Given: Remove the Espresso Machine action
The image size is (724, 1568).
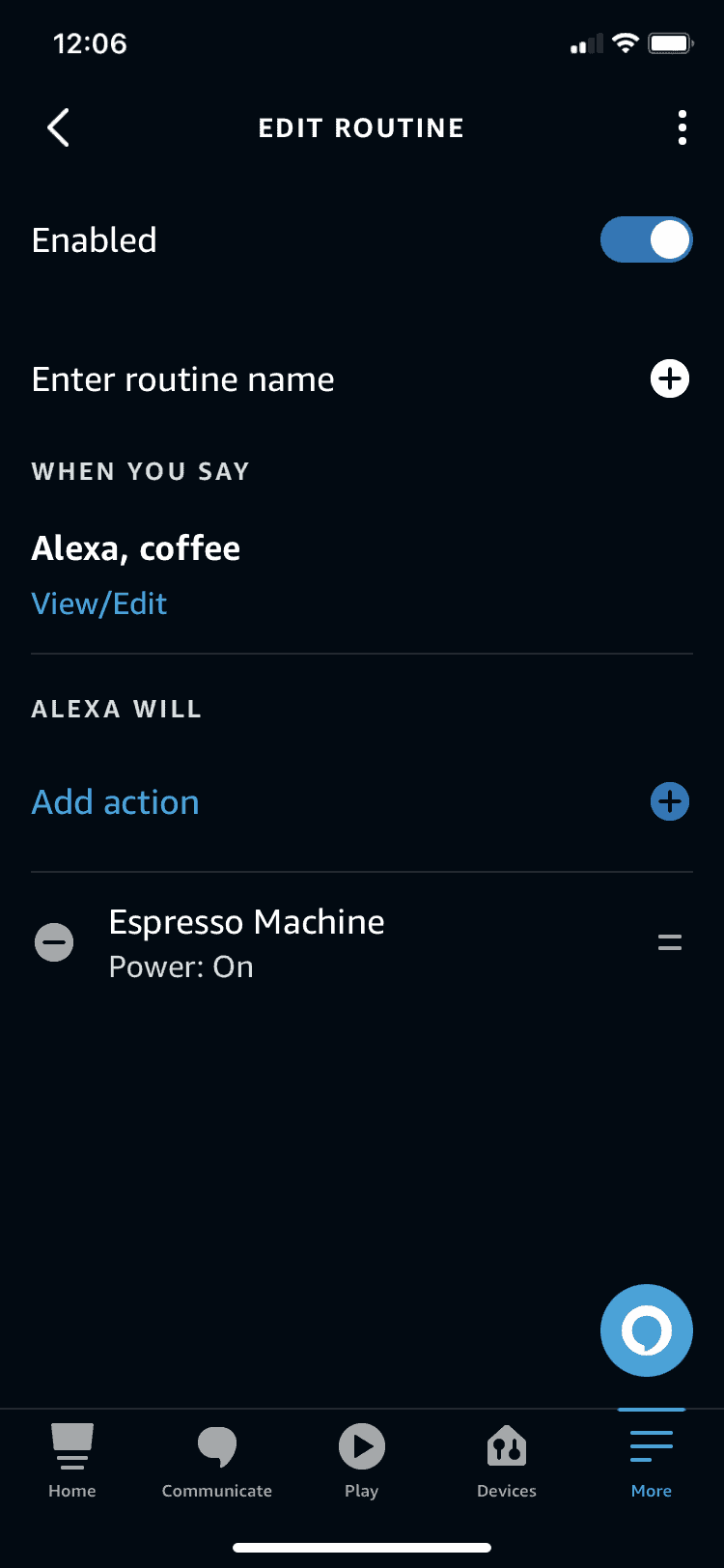Looking at the screenshot, I should tap(54, 941).
